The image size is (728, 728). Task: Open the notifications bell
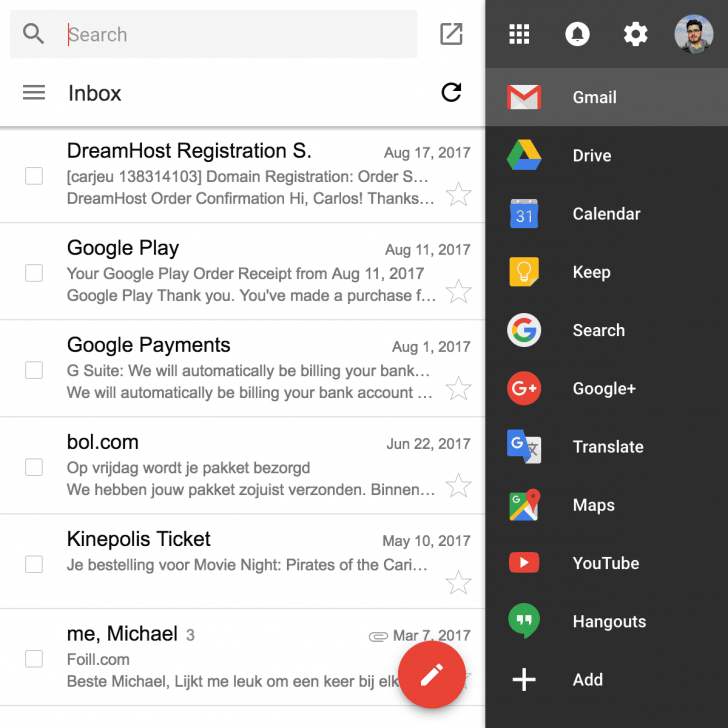point(577,34)
